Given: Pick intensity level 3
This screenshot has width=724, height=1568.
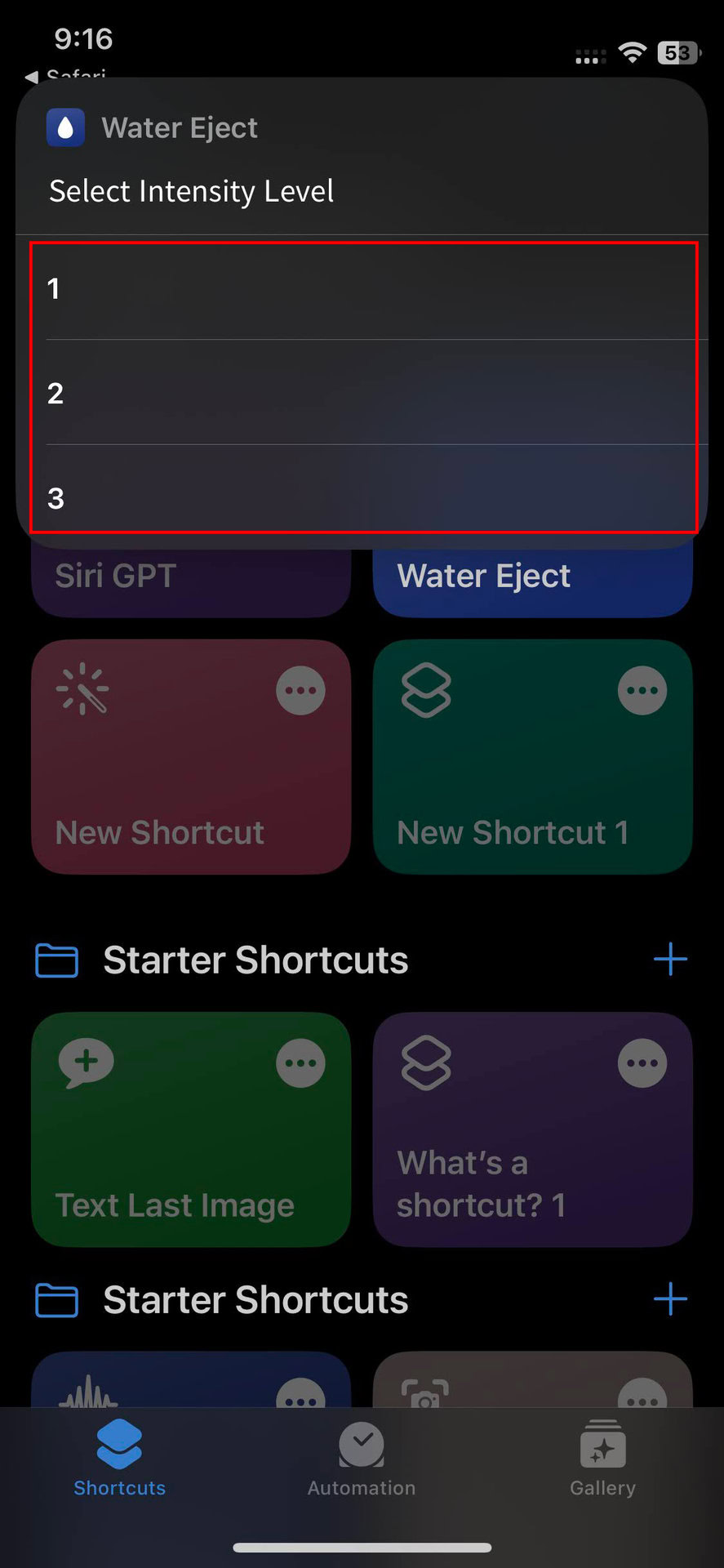Looking at the screenshot, I should tap(363, 497).
